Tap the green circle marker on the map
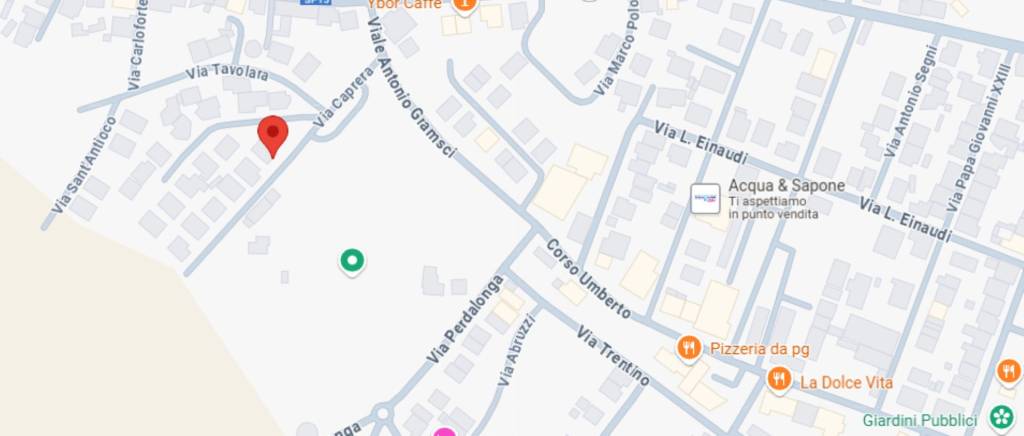 [x=351, y=262]
